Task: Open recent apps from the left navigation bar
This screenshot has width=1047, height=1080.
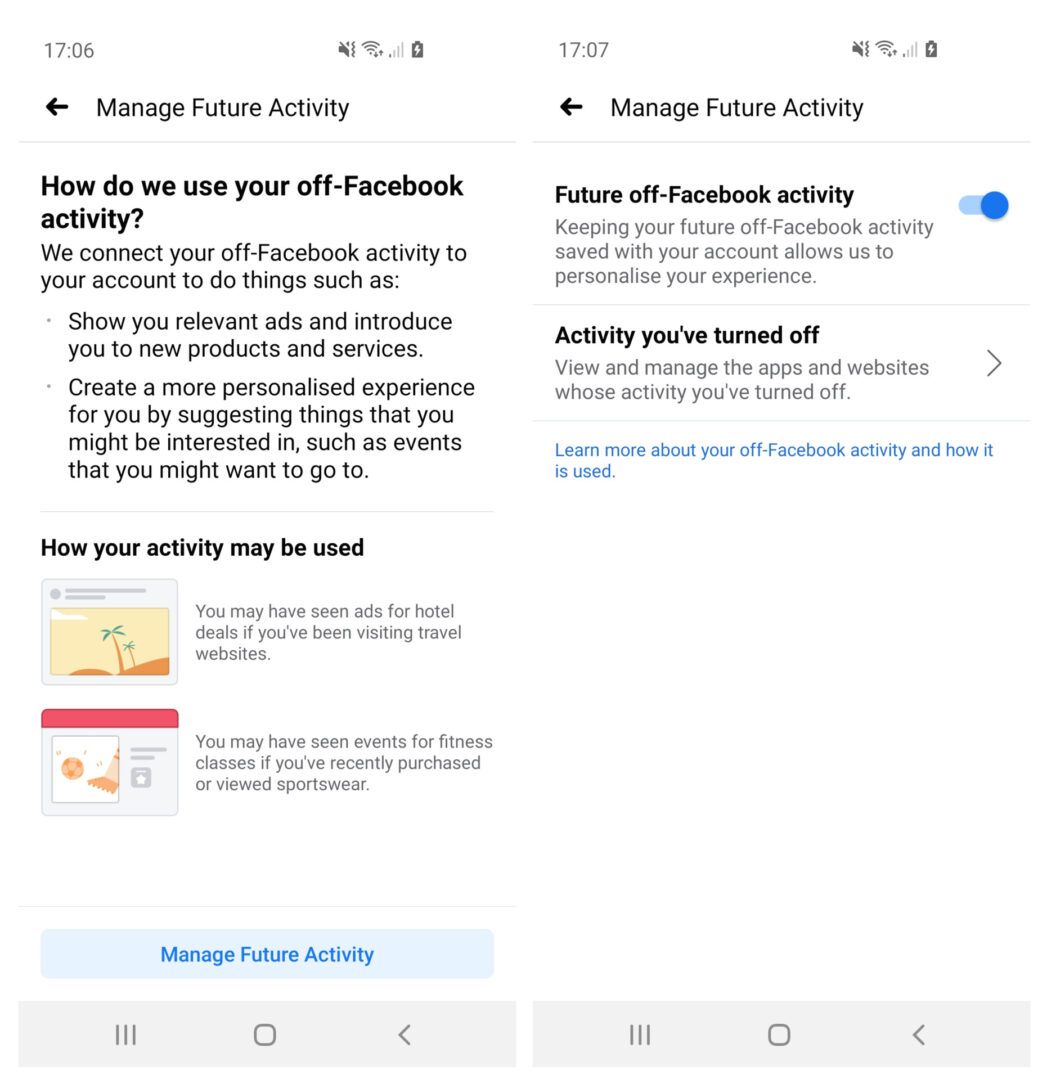Action: coord(124,1035)
